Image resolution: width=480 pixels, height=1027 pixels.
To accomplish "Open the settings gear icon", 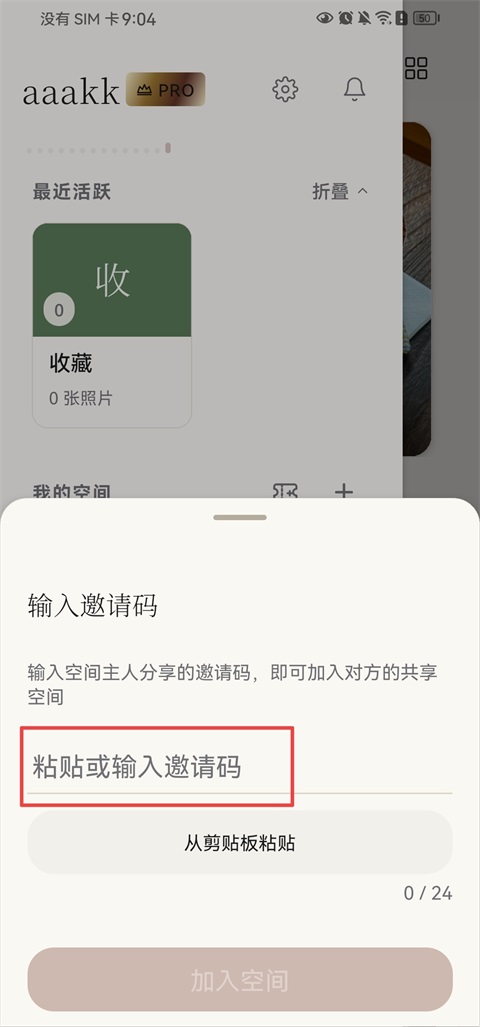I will tap(285, 89).
